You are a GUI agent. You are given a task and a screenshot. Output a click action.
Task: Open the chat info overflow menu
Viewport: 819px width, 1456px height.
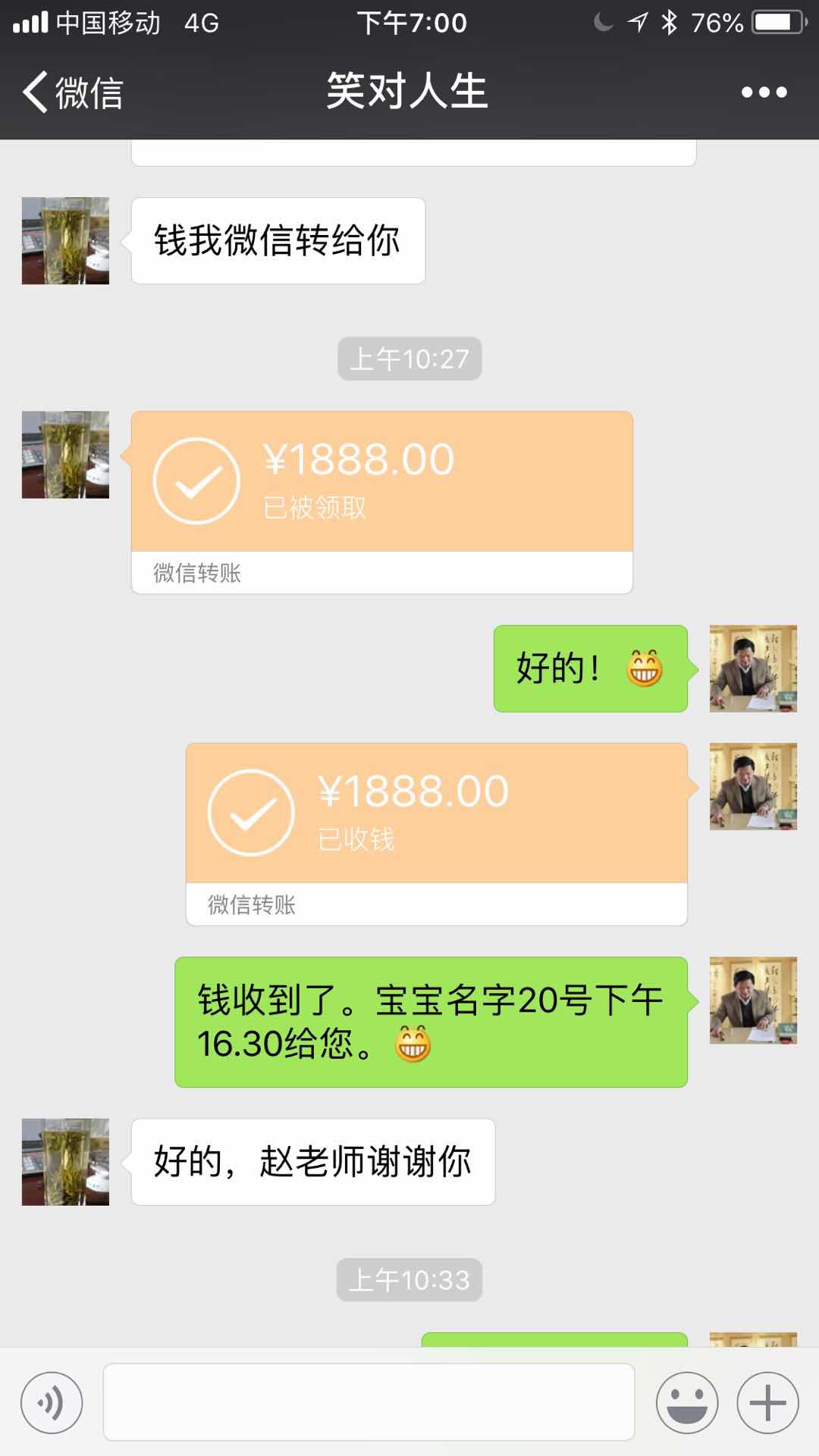click(x=764, y=92)
